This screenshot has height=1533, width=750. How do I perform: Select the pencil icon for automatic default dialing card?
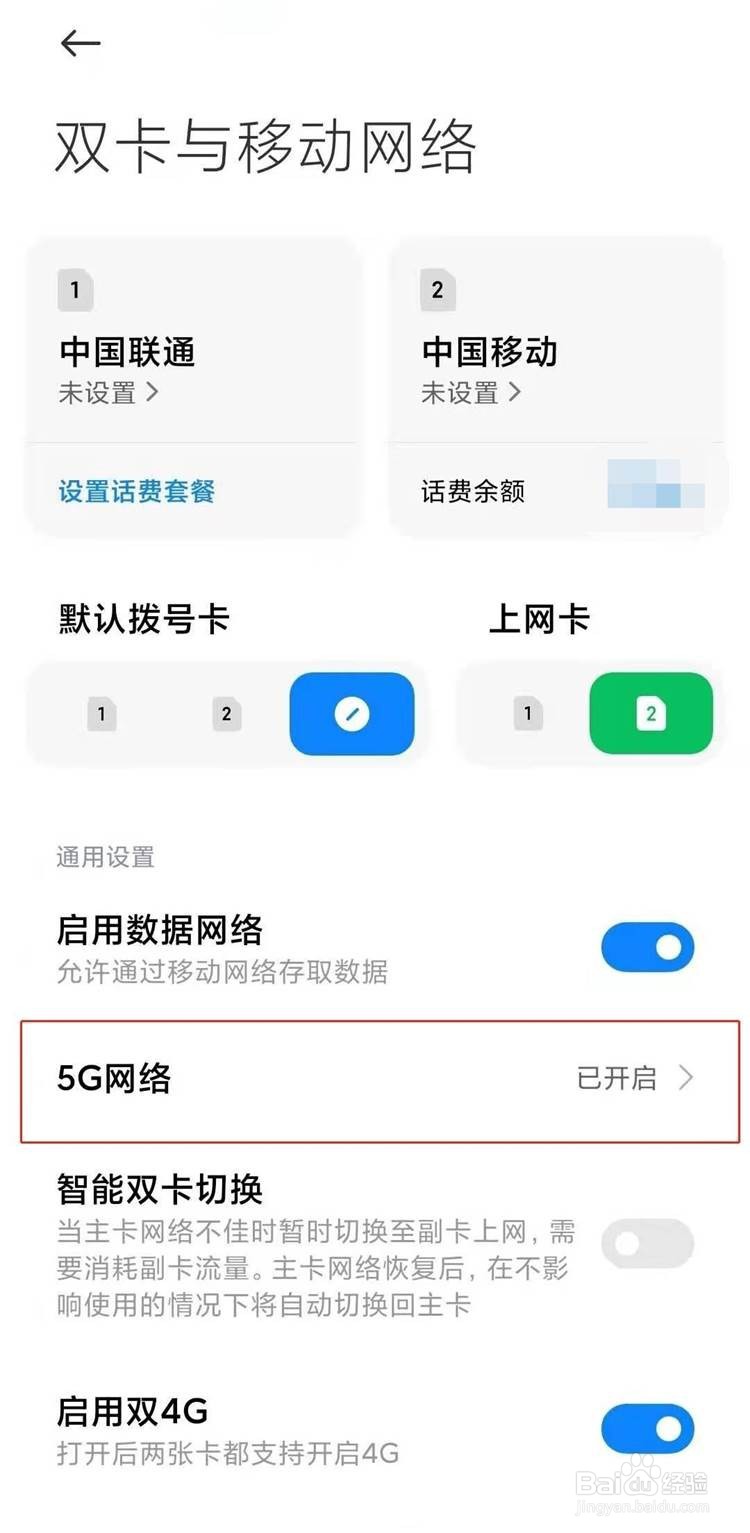tap(352, 714)
